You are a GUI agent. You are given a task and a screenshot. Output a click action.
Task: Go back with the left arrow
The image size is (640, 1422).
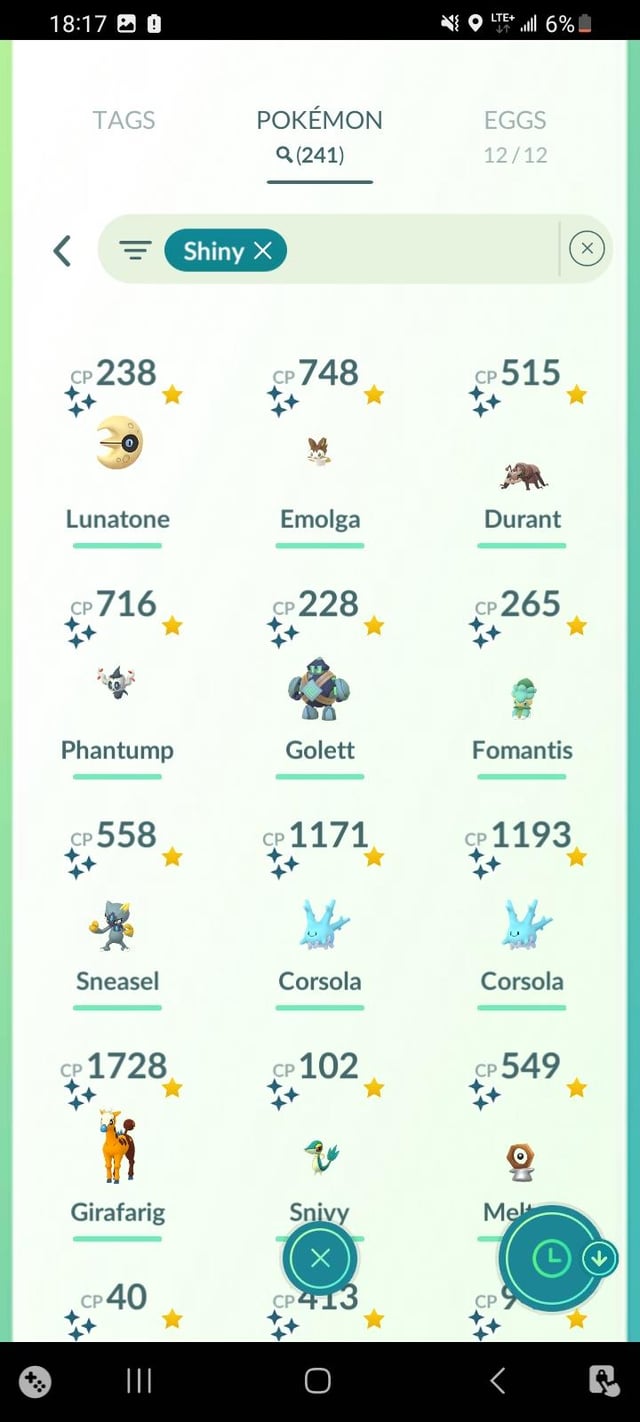pyautogui.click(x=63, y=250)
